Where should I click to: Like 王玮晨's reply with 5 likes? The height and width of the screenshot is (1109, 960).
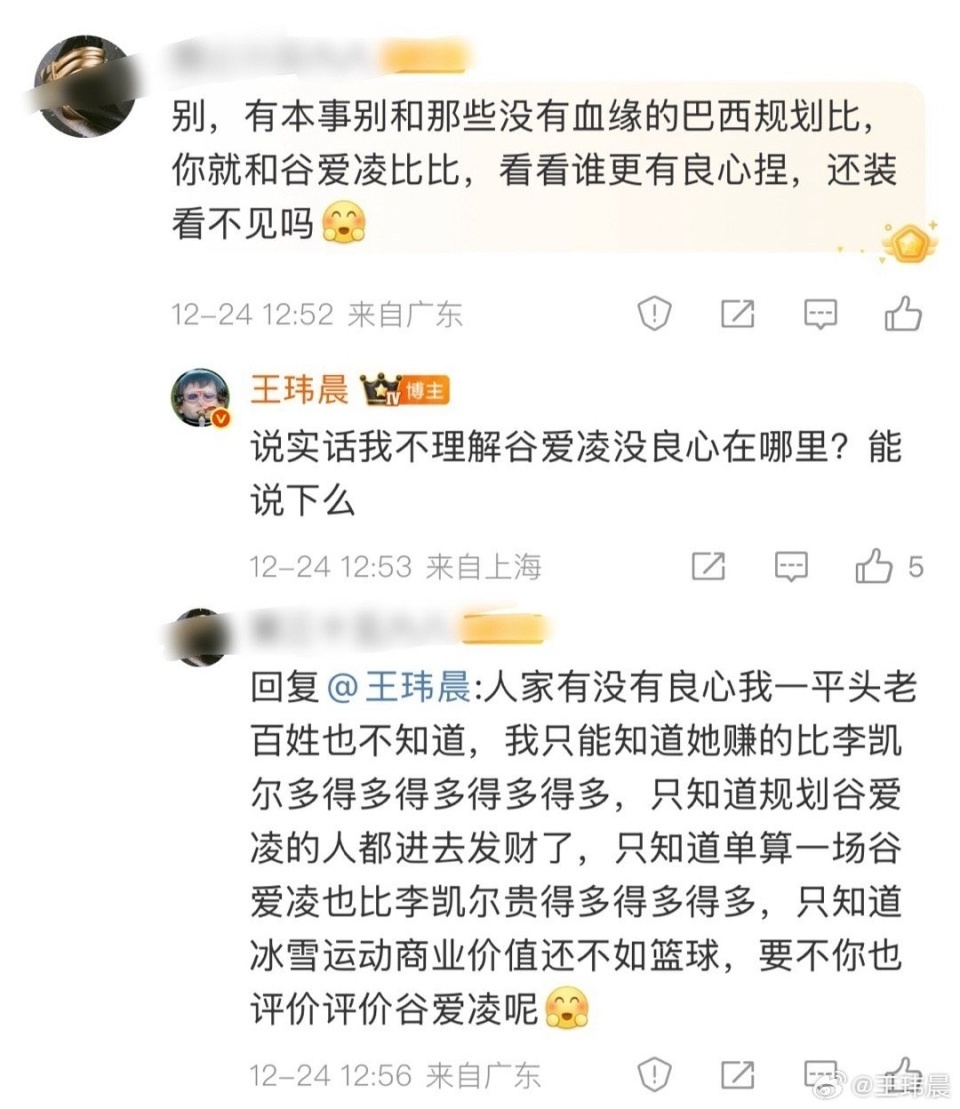coord(874,567)
